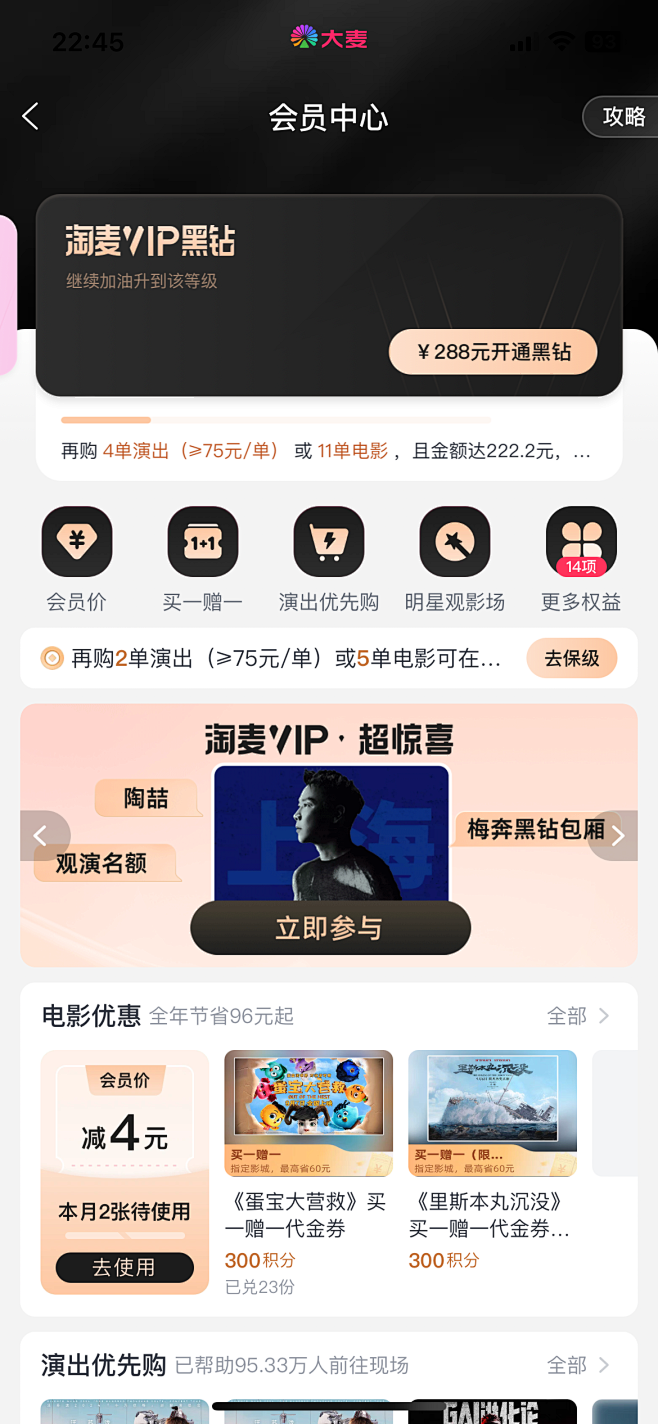The width and height of the screenshot is (658, 1424).
Task: Tap 去保级 button
Action: point(571,658)
